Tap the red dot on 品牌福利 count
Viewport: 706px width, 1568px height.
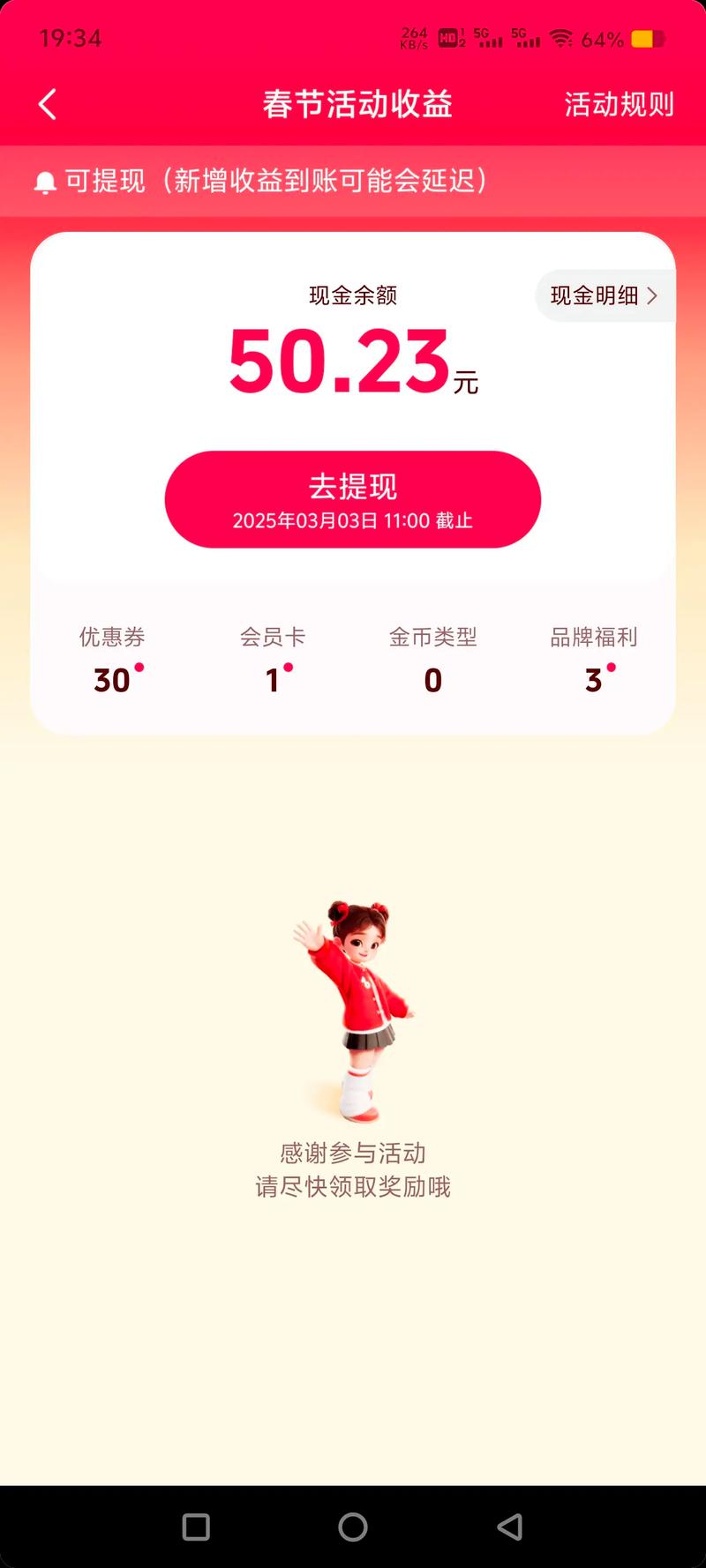pos(609,668)
